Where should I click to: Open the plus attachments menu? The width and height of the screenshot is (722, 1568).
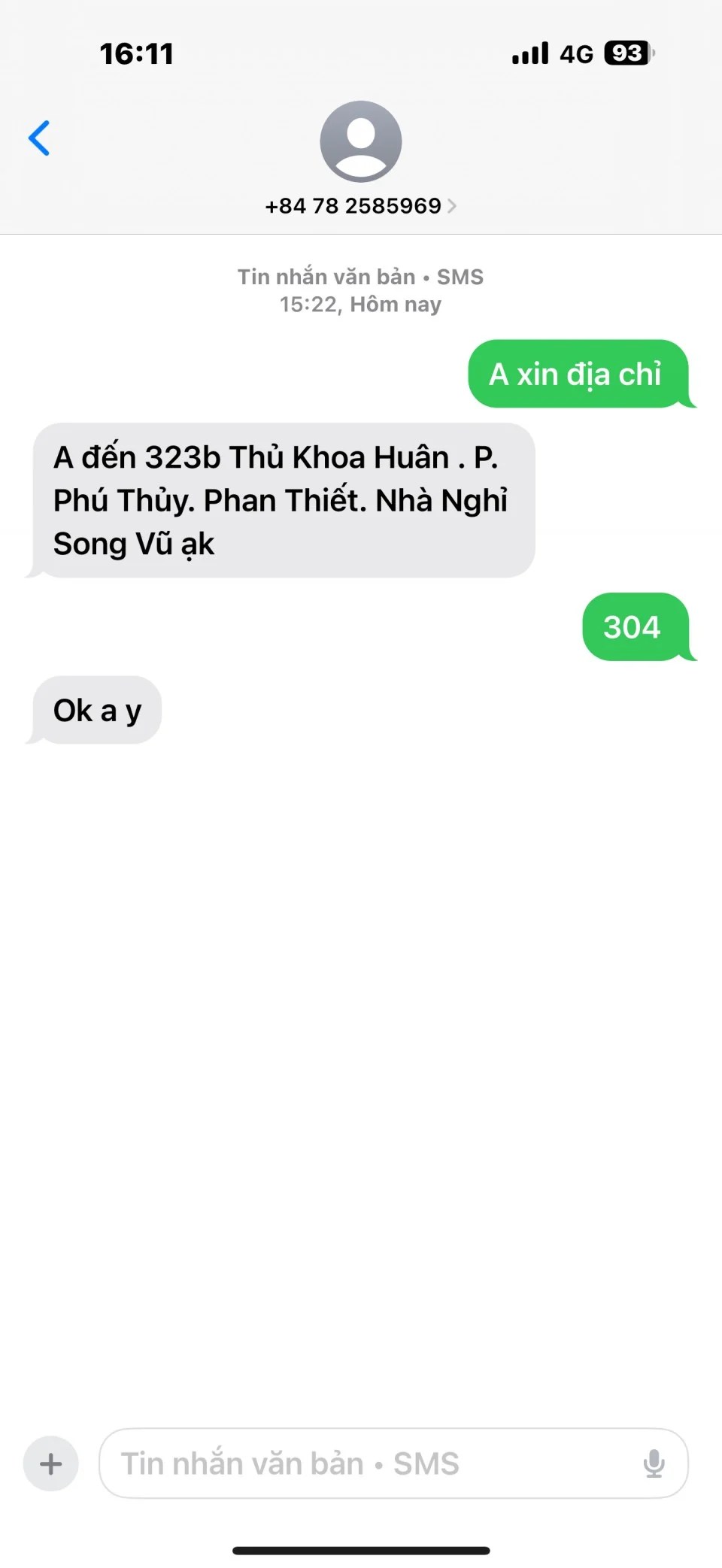pyautogui.click(x=50, y=1463)
